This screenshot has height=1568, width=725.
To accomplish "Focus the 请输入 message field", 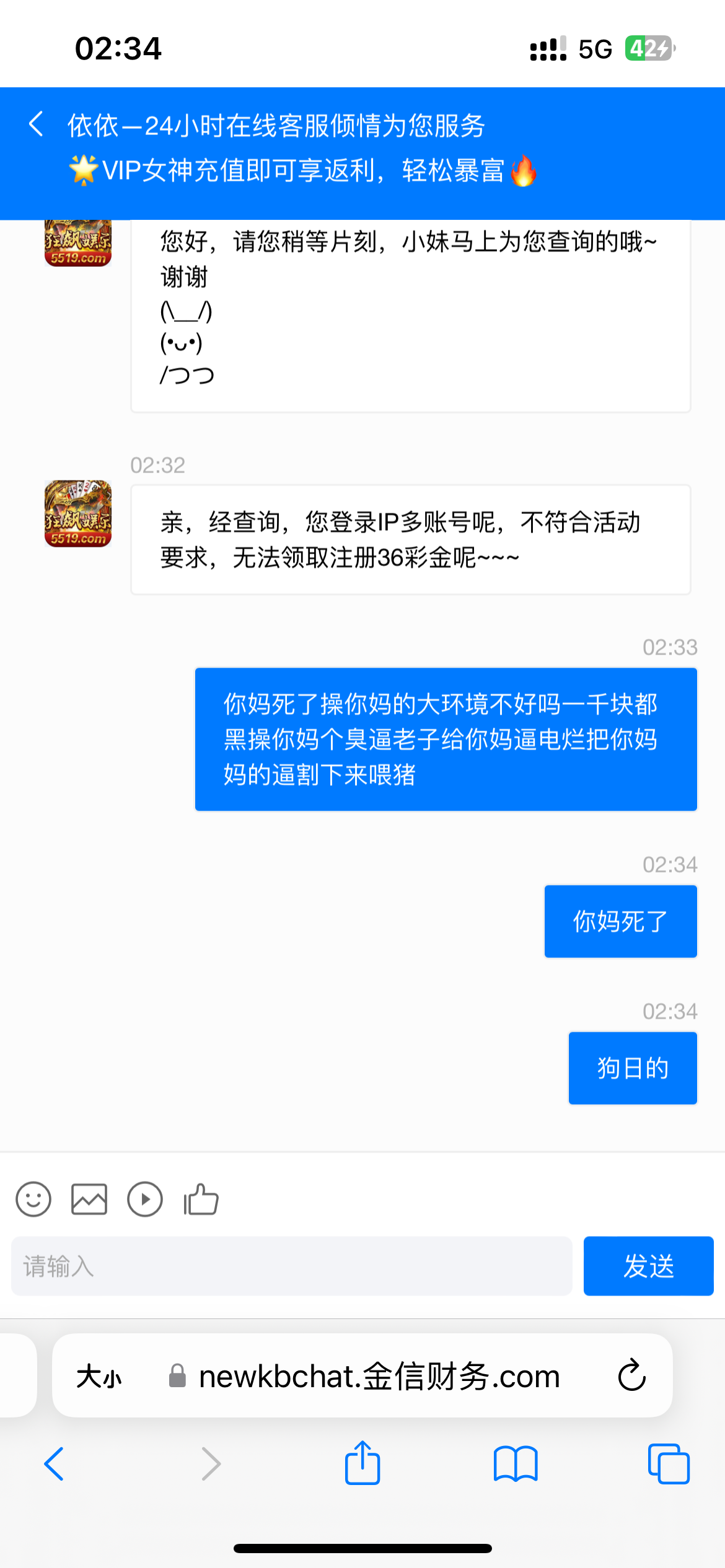I will [x=291, y=1266].
